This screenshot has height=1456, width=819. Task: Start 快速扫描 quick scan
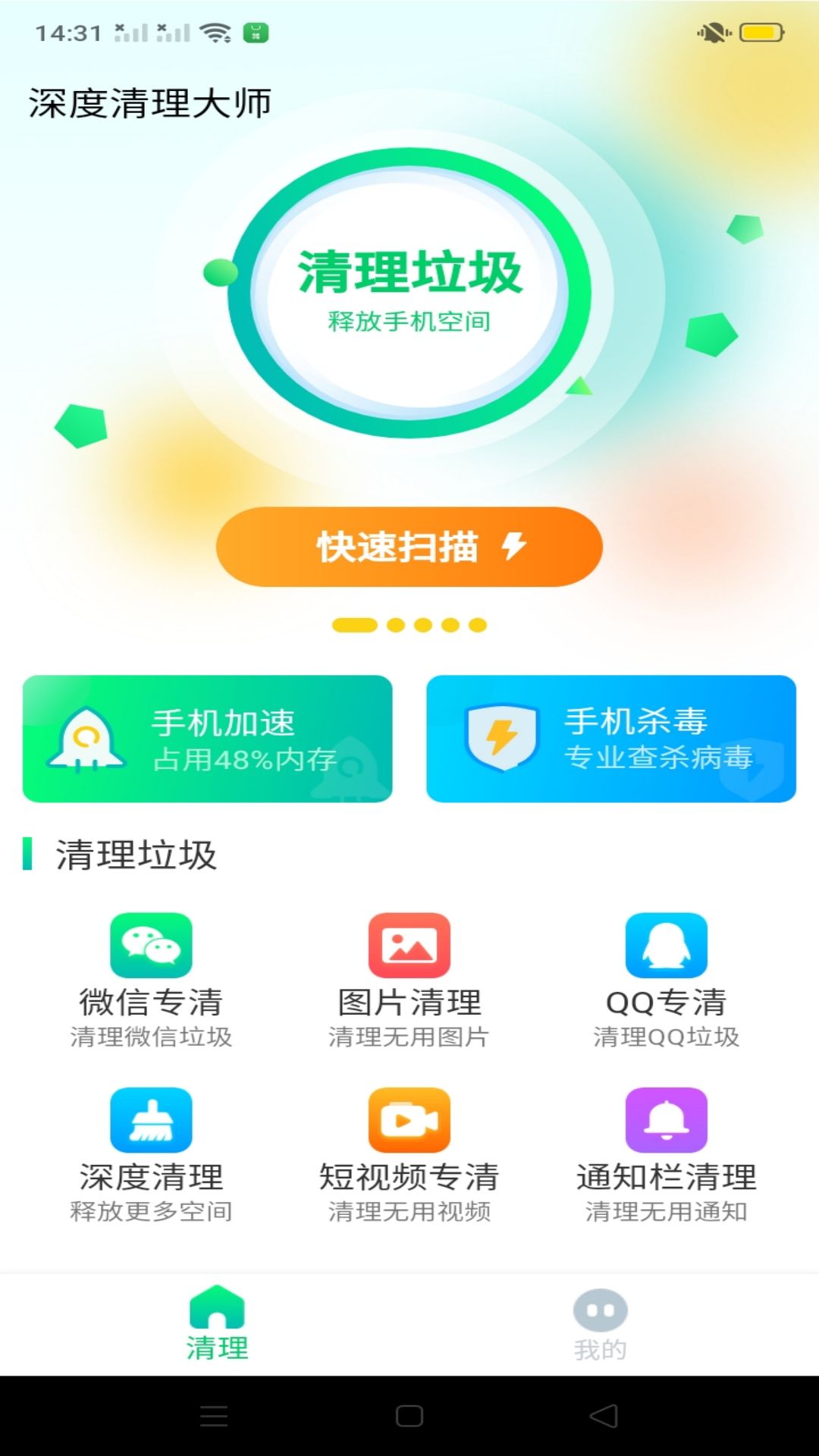click(x=409, y=547)
